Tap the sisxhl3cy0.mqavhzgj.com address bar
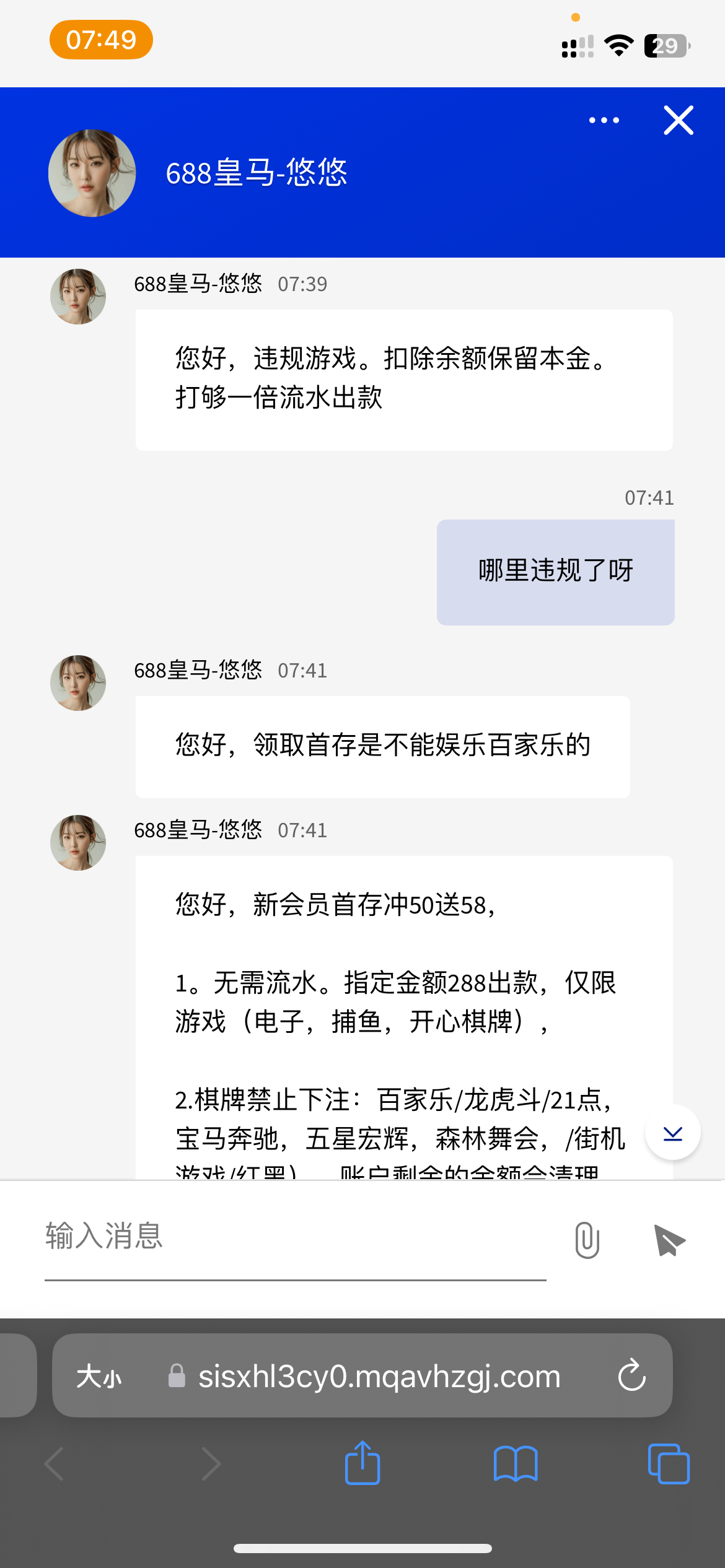The width and height of the screenshot is (725, 1568). click(x=378, y=1376)
